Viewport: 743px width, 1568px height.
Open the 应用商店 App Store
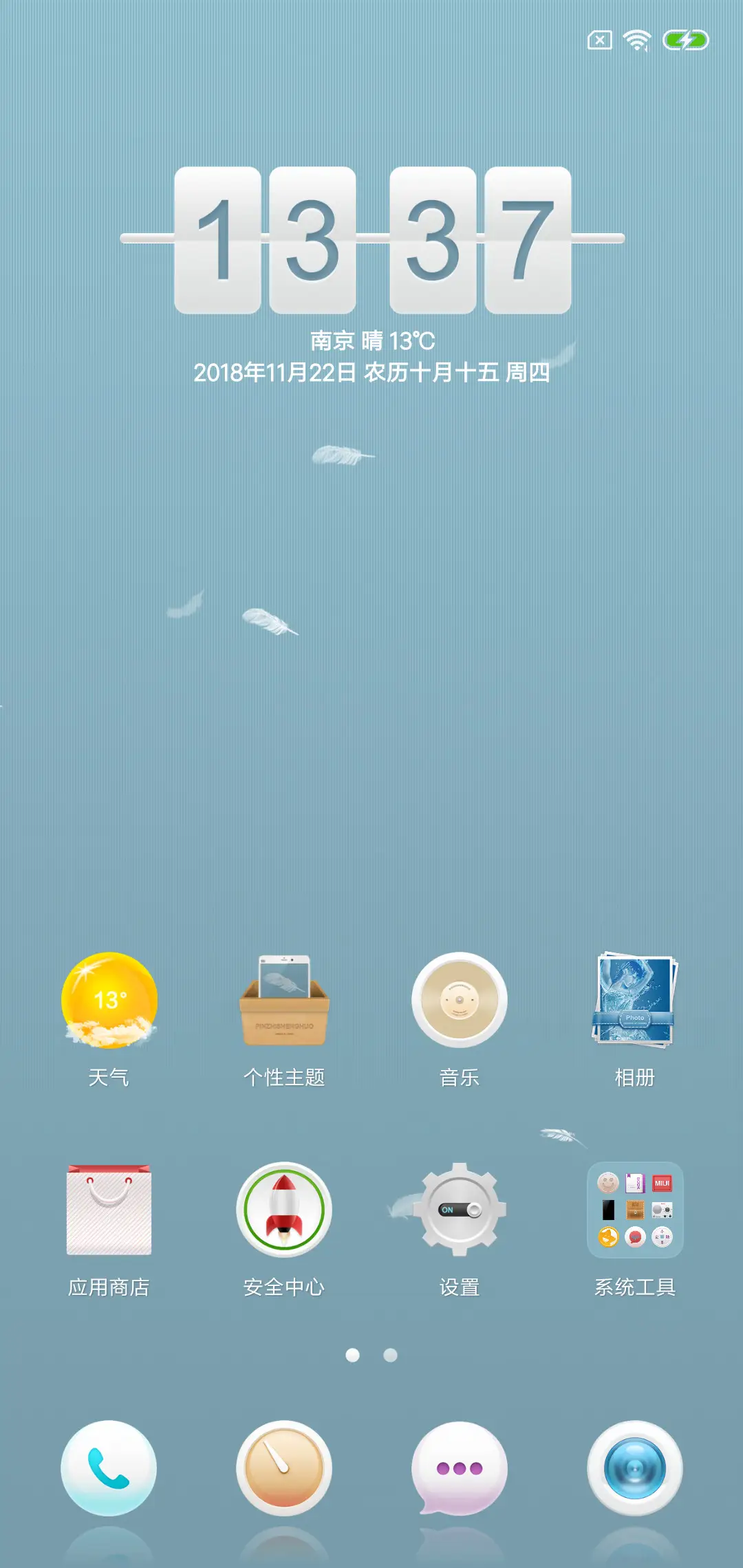click(110, 1210)
